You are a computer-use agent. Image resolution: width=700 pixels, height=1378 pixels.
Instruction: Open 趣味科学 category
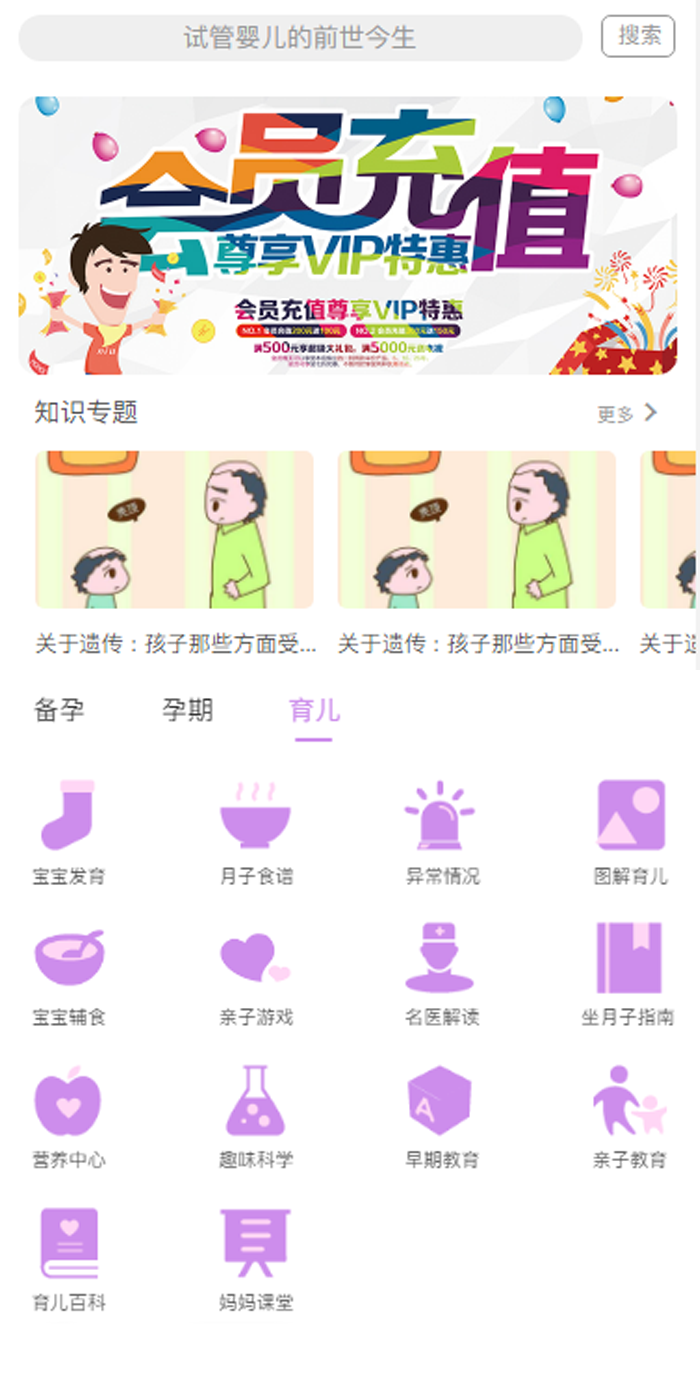tap(256, 1117)
